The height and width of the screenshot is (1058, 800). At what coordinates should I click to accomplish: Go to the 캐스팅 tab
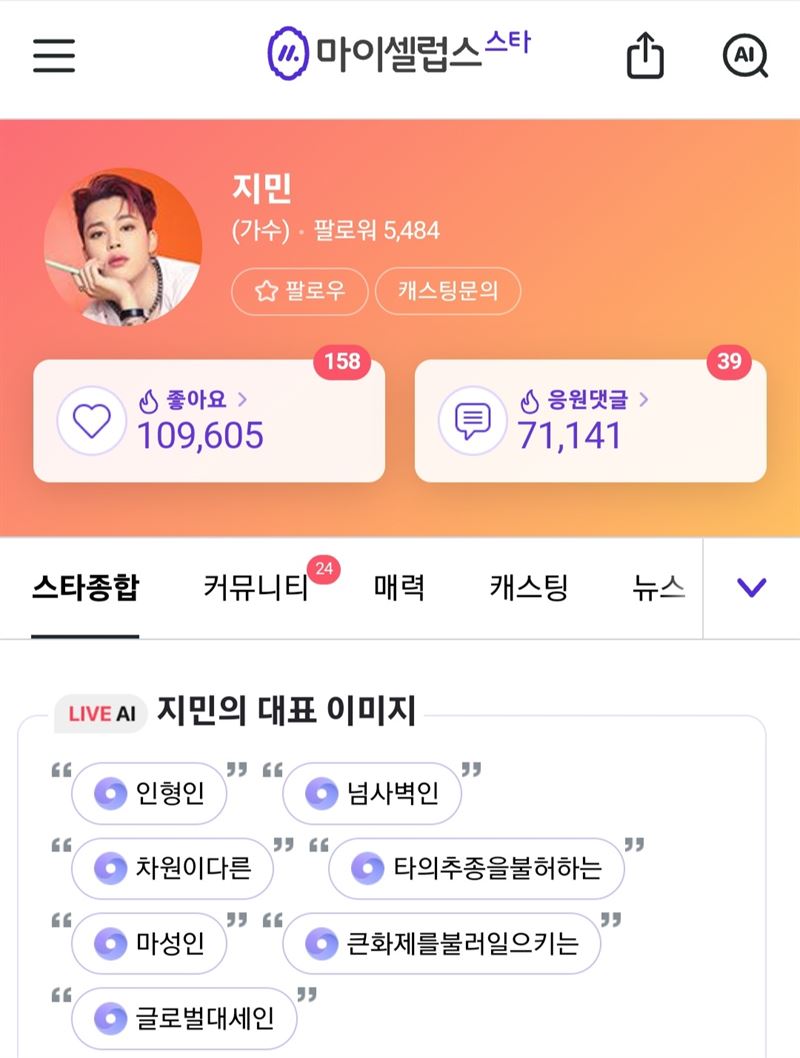(529, 588)
